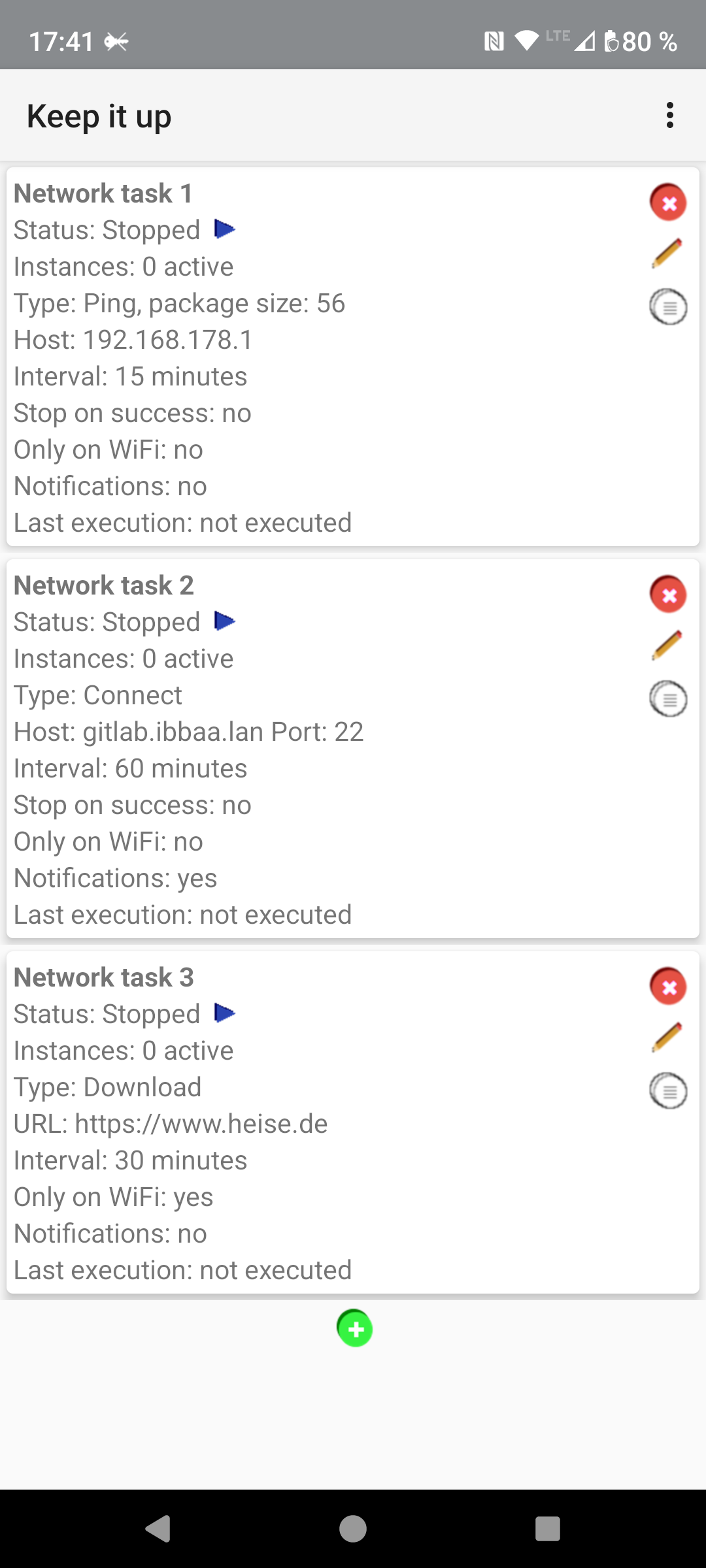This screenshot has height=1568, width=706.
Task: Start Network task 1 with play arrow
Action: [224, 229]
